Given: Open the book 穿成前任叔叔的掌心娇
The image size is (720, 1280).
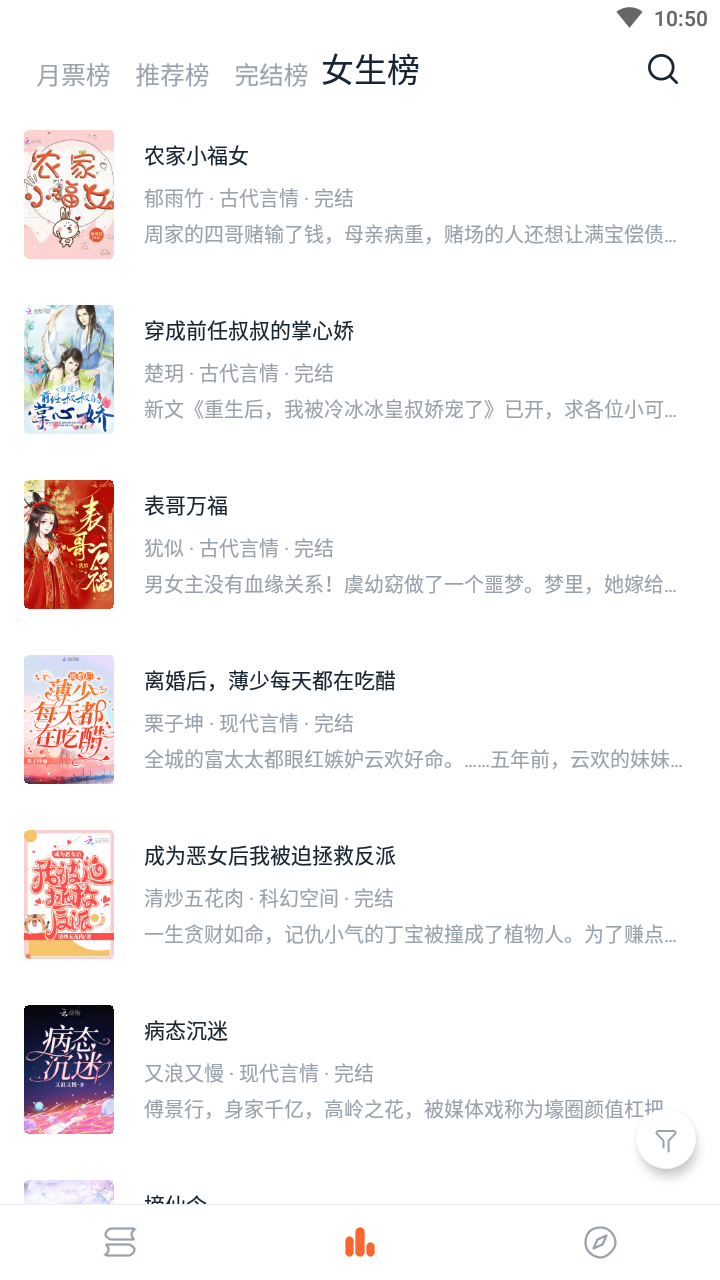Looking at the screenshot, I should (360, 370).
